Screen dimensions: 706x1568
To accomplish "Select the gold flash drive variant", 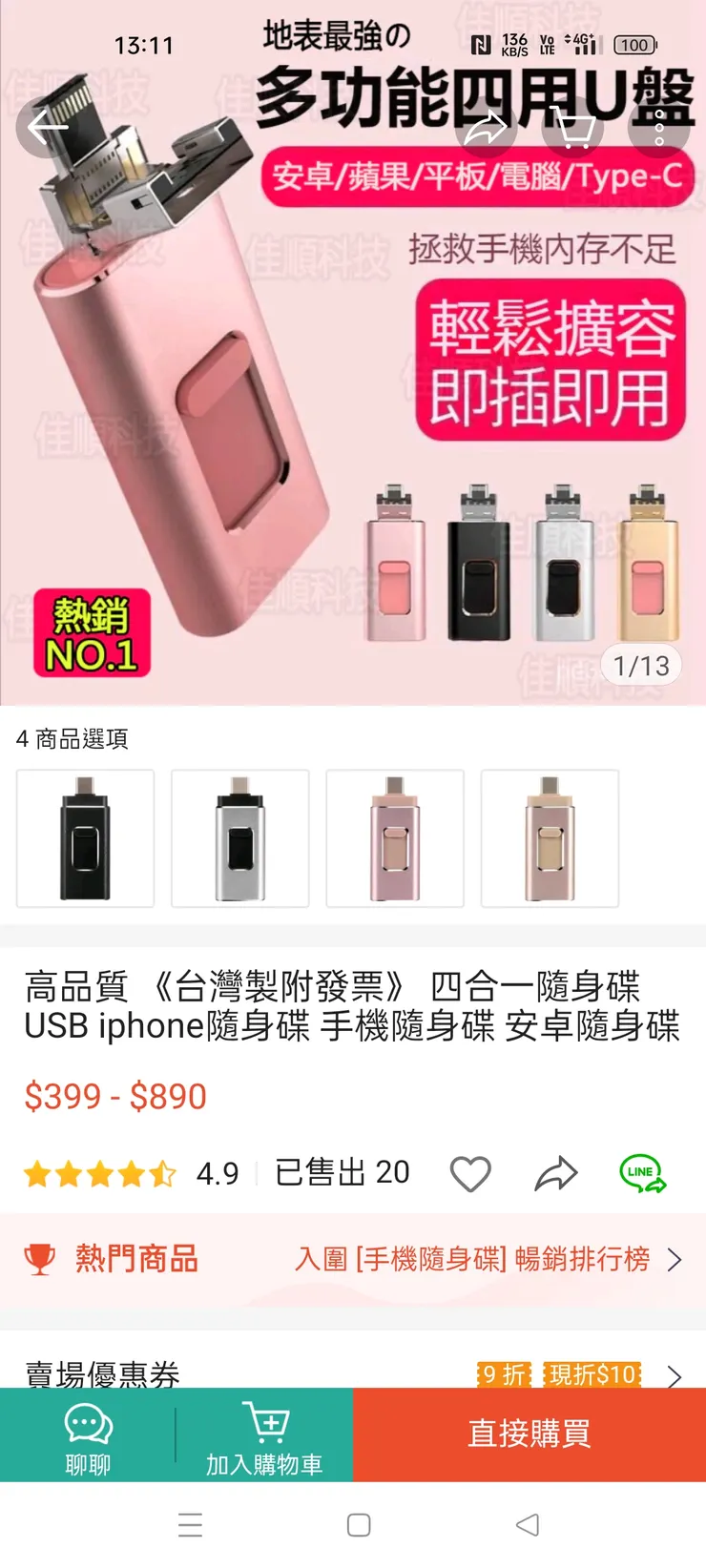I will 550,838.
